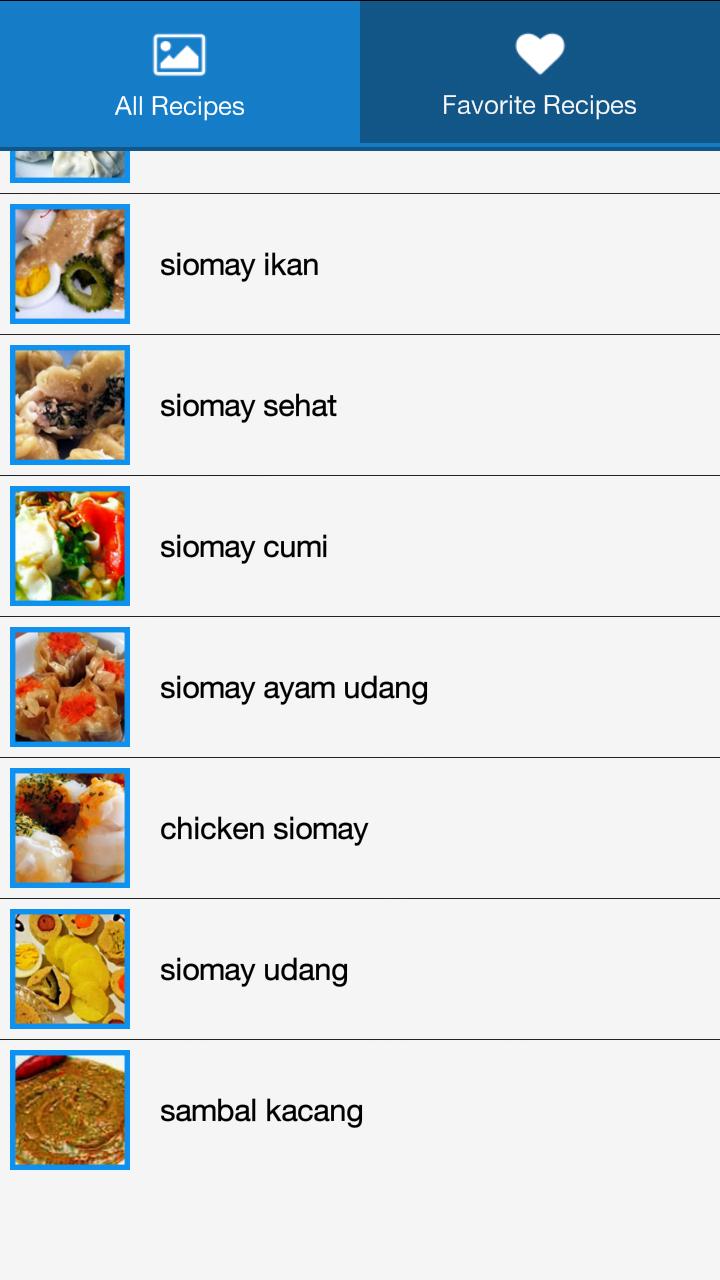Open the siomay cumi thumbnail image
720x1280 pixels.
point(69,546)
